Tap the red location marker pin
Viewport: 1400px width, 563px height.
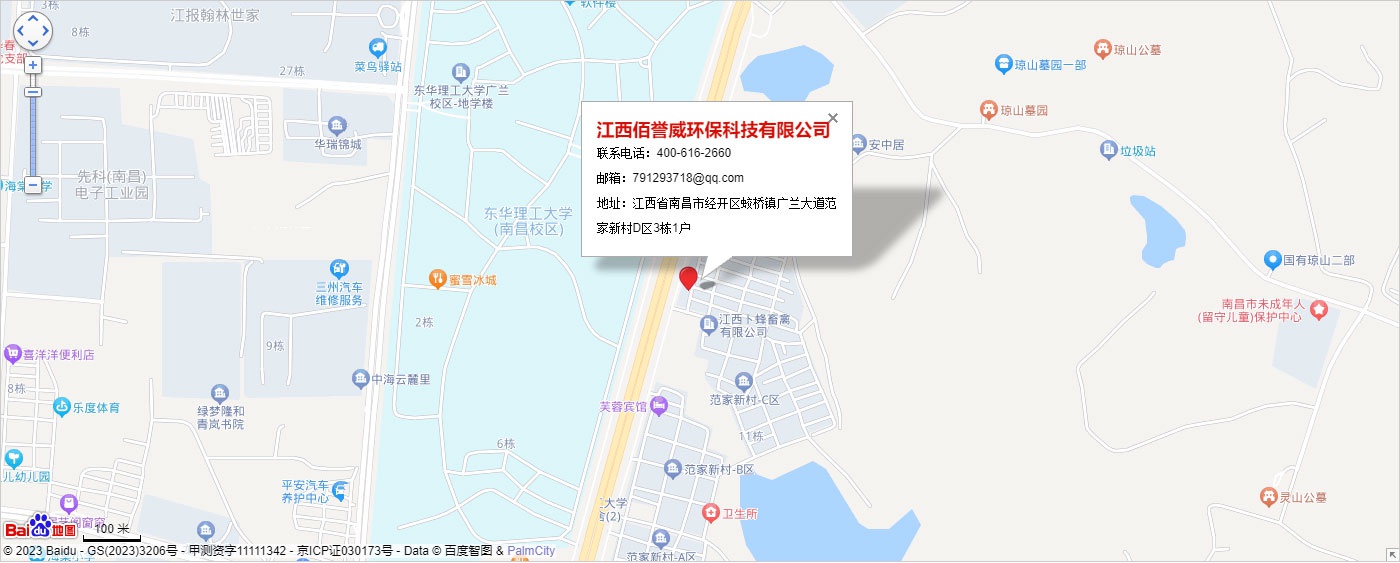[688, 277]
